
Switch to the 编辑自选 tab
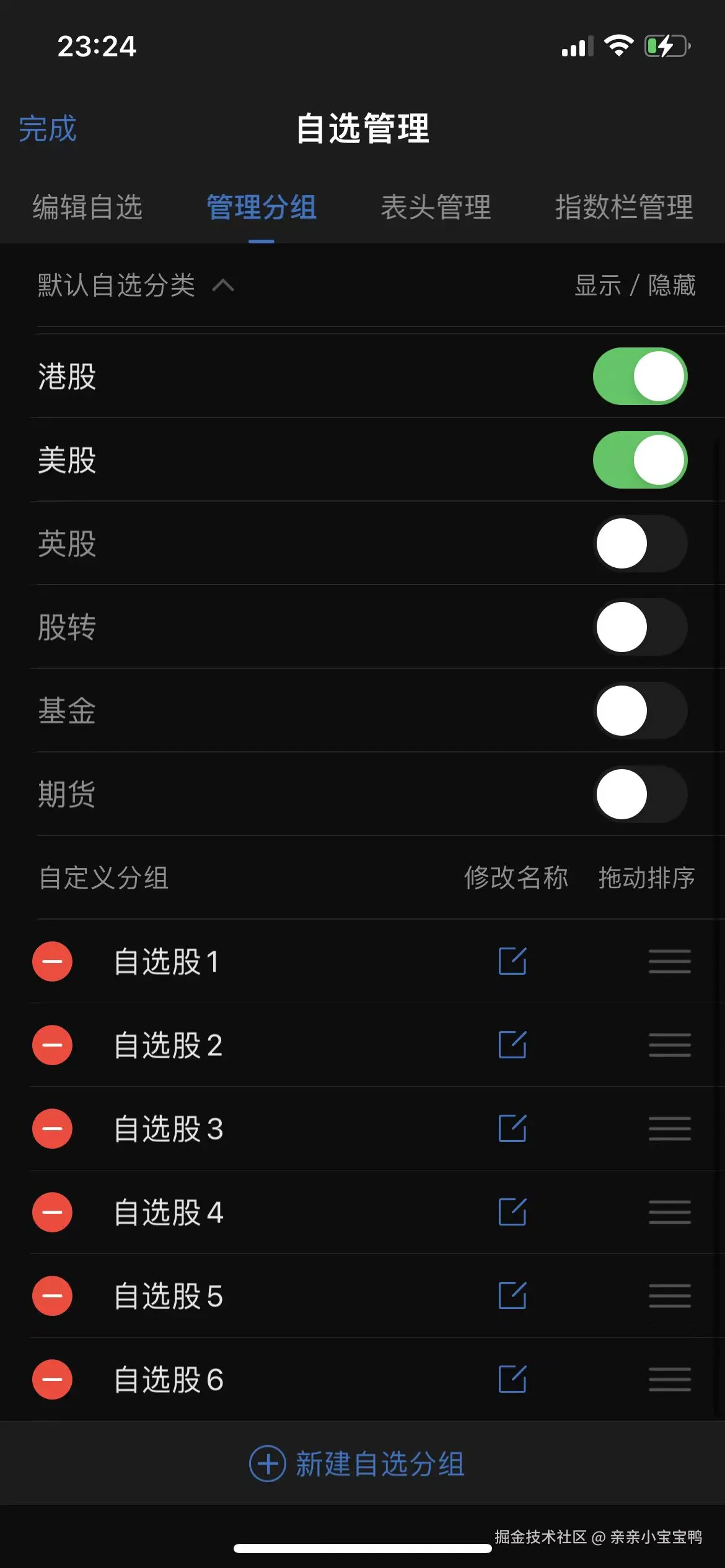87,207
